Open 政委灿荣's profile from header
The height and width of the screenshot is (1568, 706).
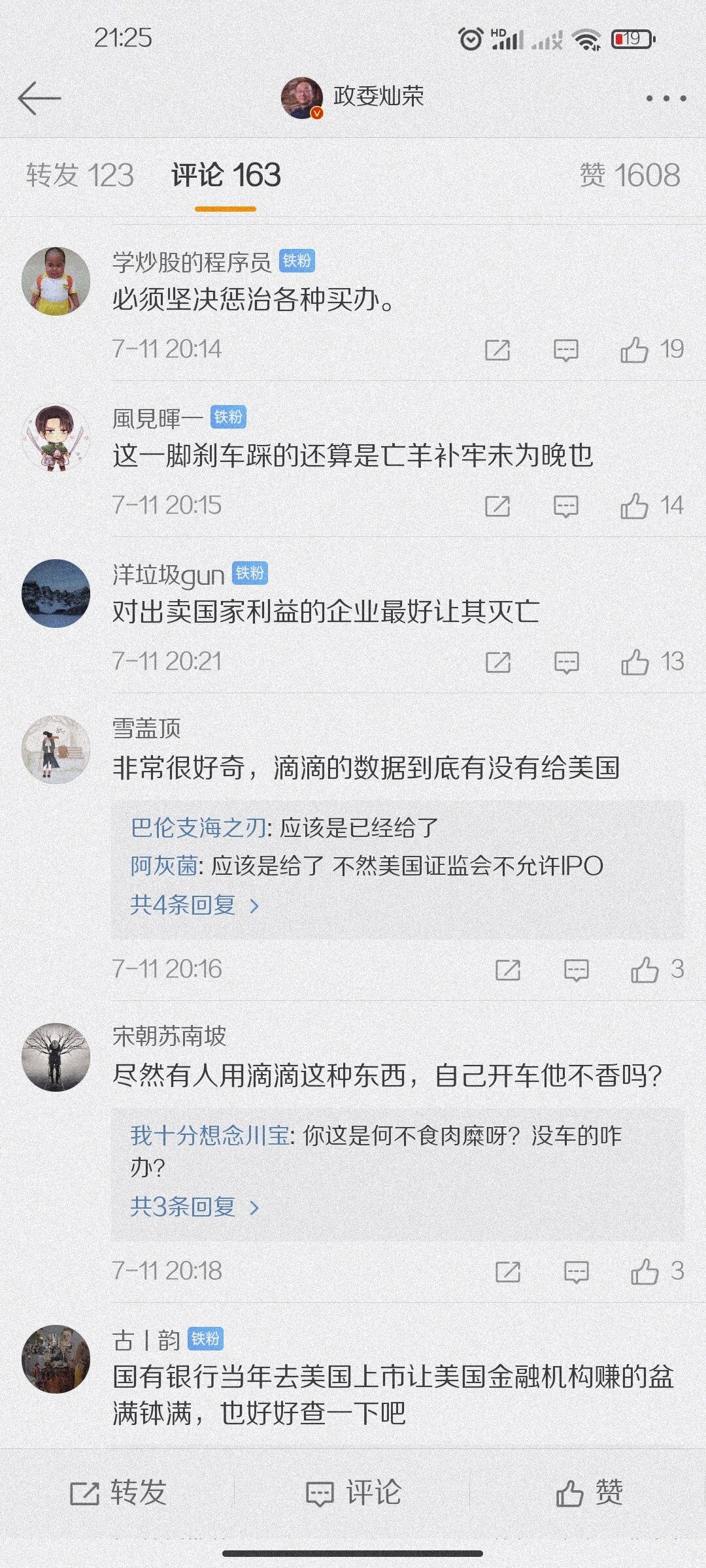(353, 97)
